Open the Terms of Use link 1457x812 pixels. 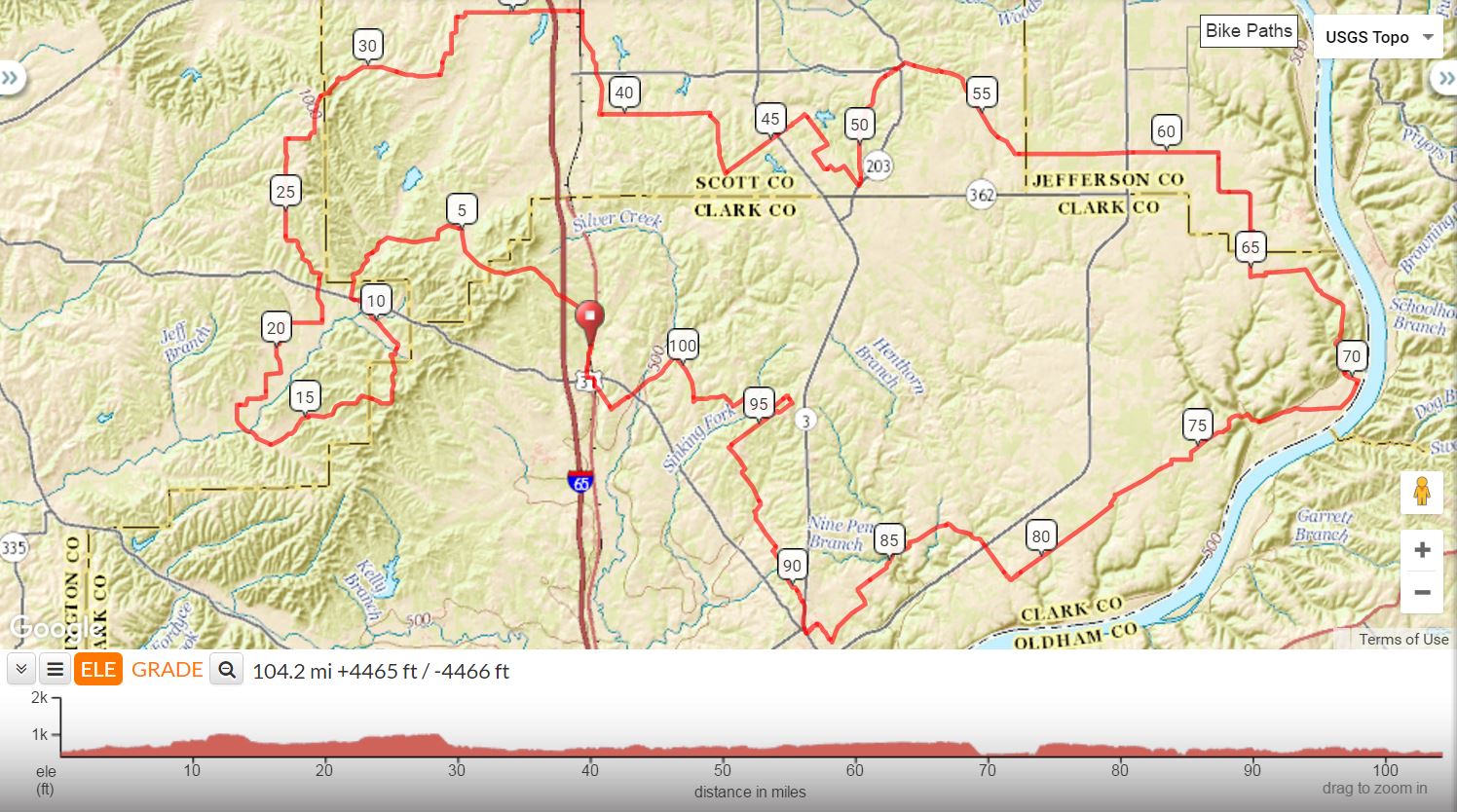1403,639
